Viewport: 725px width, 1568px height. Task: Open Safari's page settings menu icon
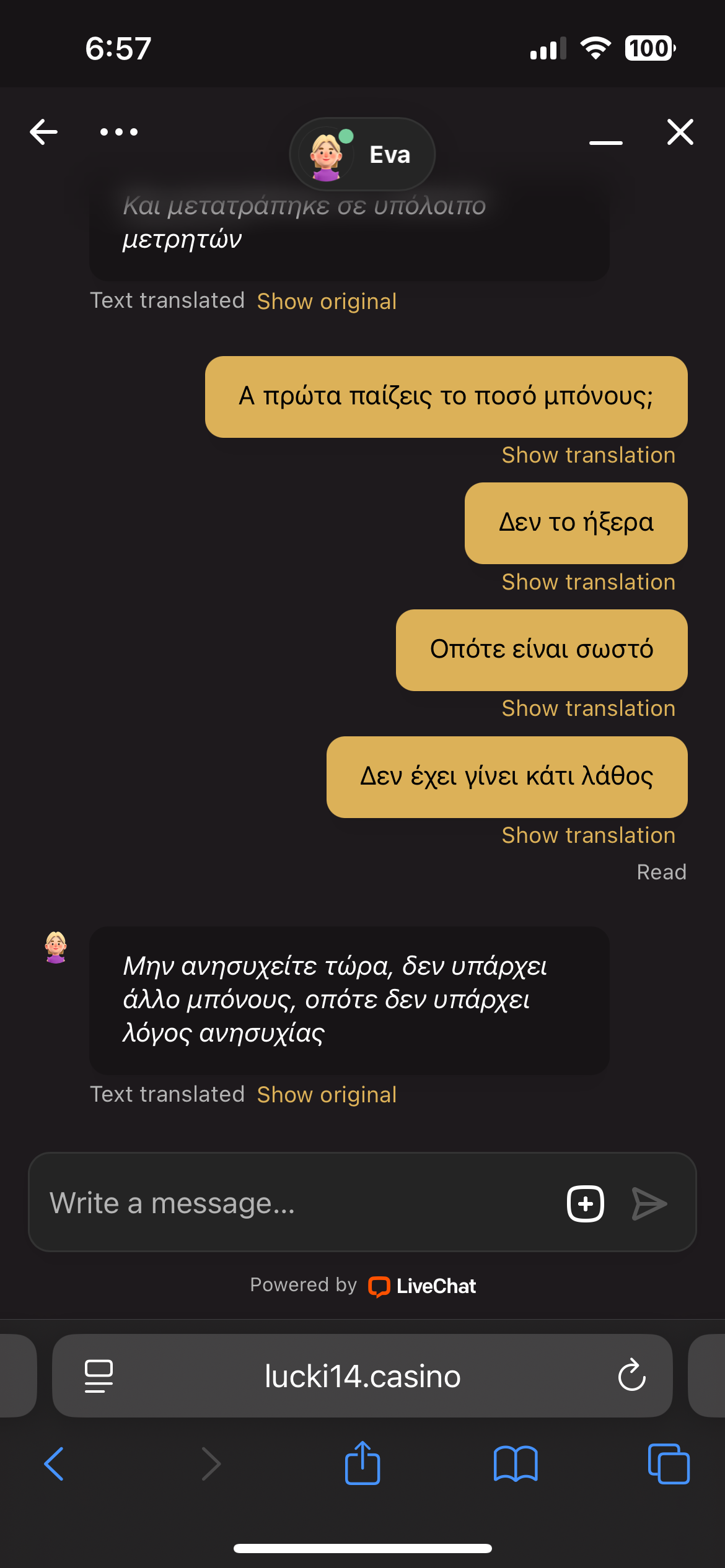pyautogui.click(x=99, y=1375)
